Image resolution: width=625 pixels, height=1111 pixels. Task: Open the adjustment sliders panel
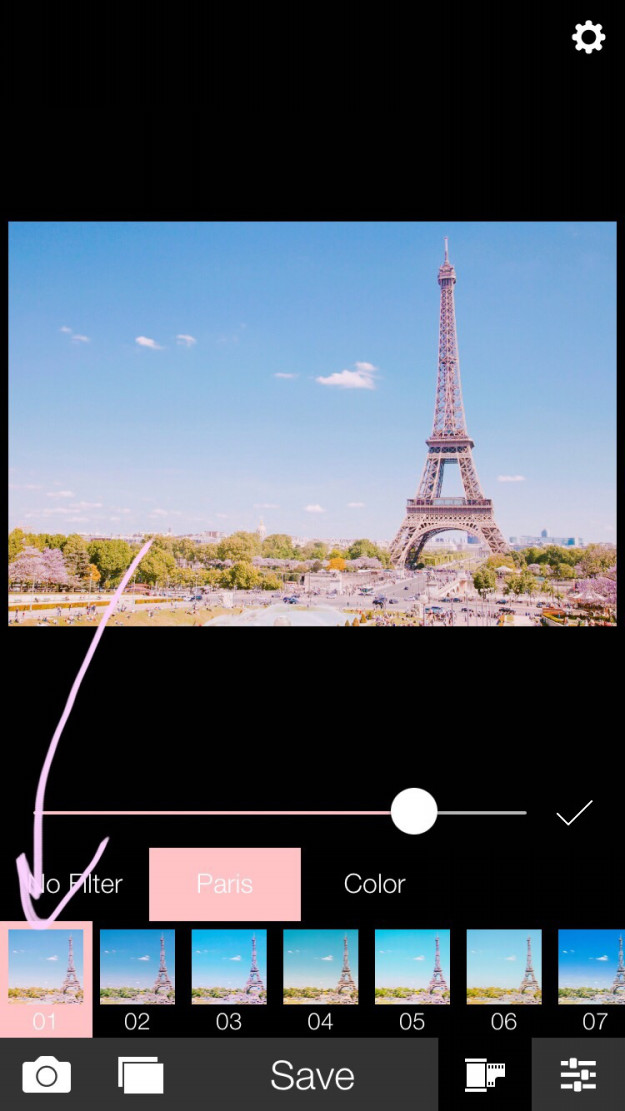click(x=578, y=1075)
